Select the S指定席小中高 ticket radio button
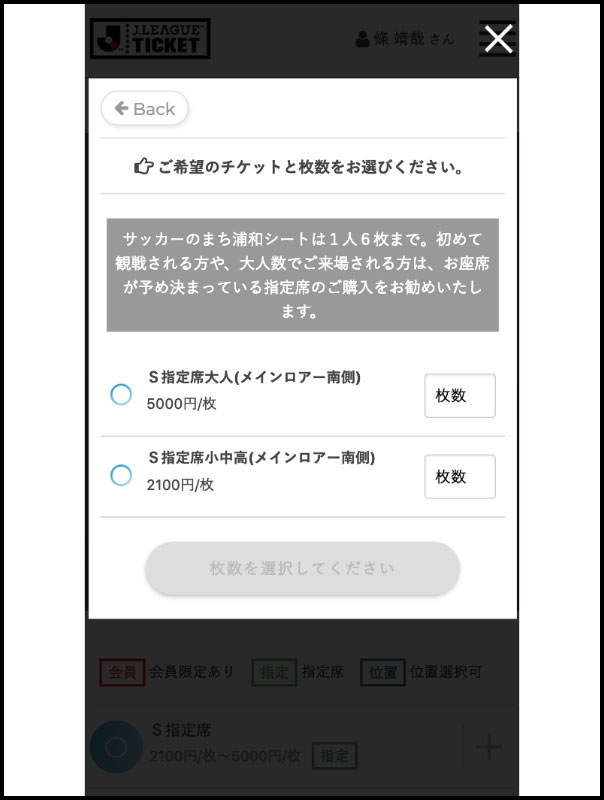Image resolution: width=604 pixels, height=800 pixels. pos(121,476)
